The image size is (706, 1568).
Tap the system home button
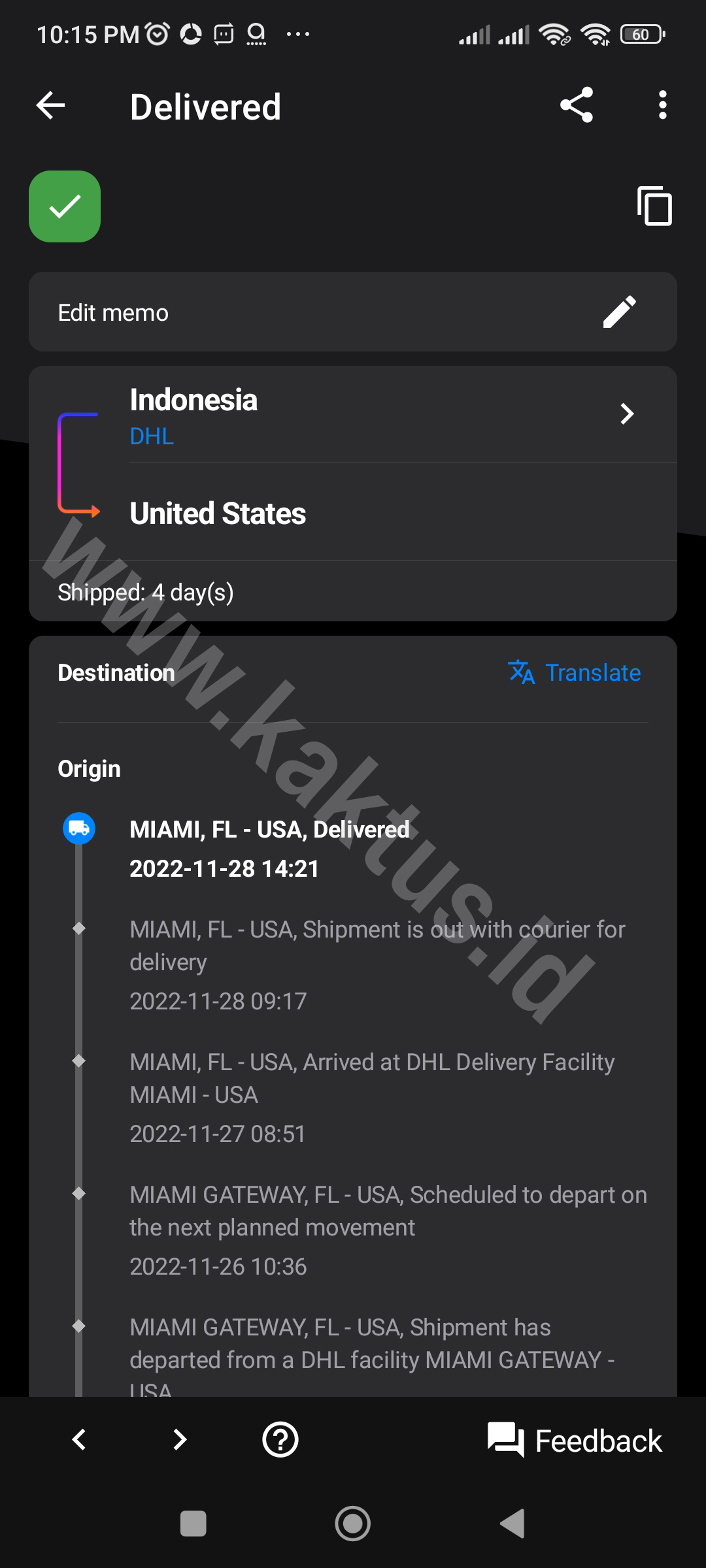(353, 1524)
